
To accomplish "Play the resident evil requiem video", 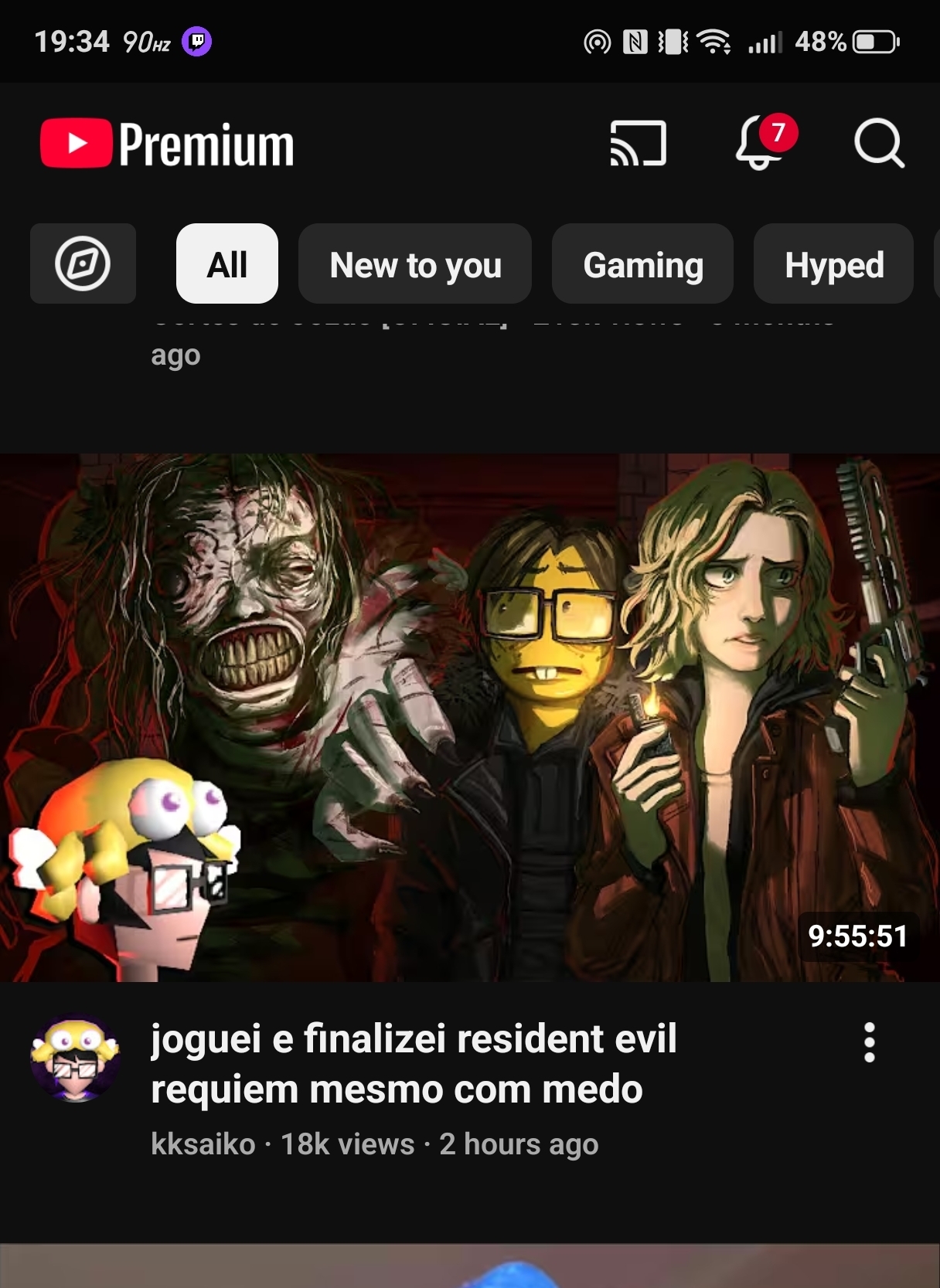I will (470, 717).
